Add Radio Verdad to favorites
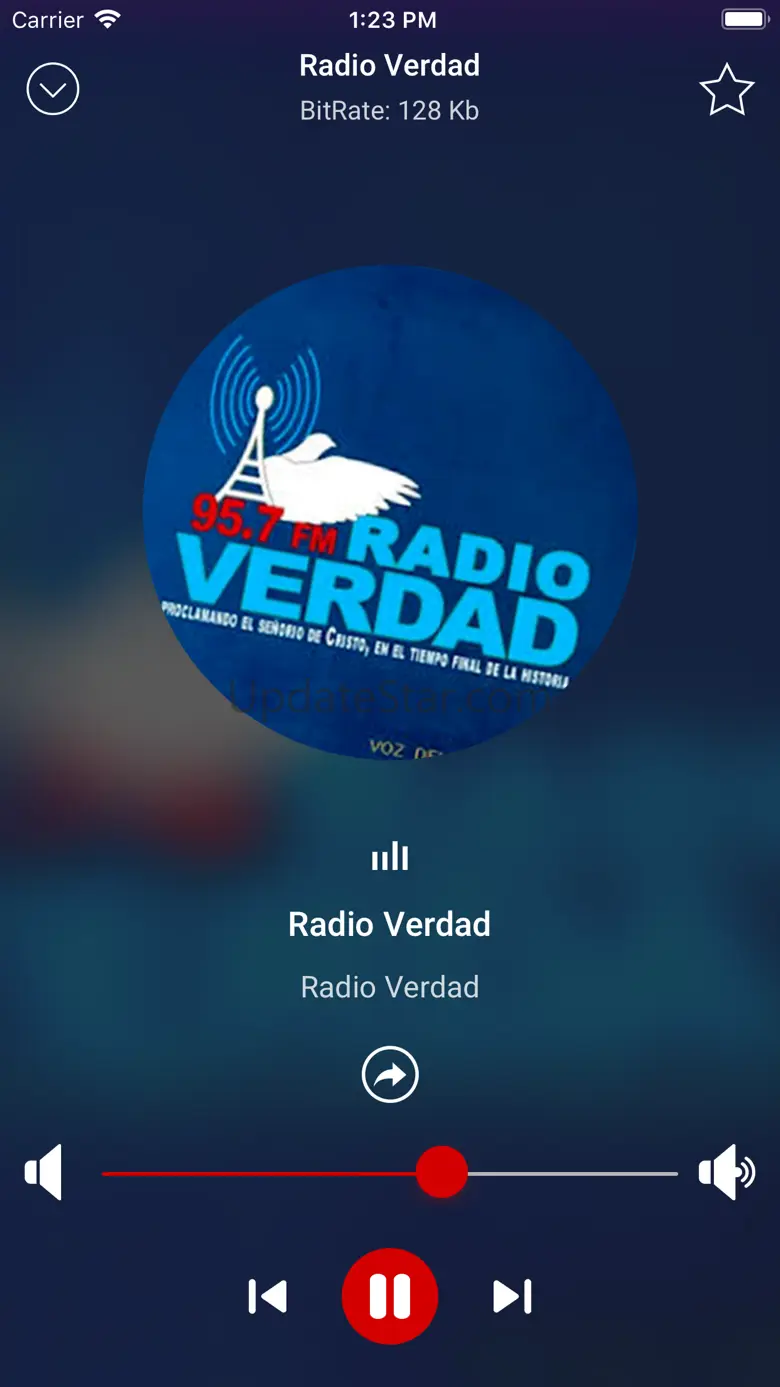The image size is (780, 1387). [x=726, y=90]
